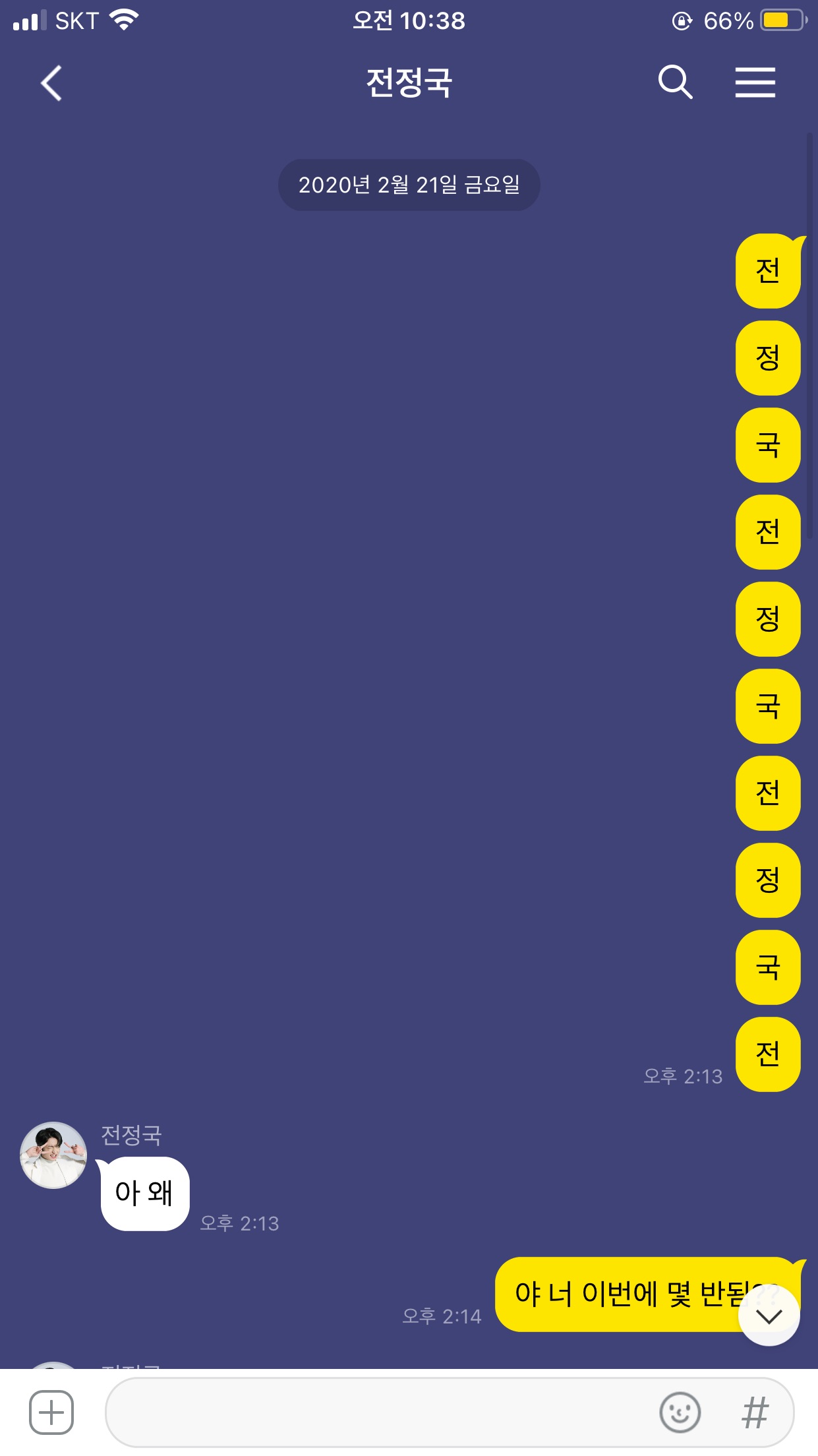Screen dimensions: 818x1456
Task: Open the chat room hamburger menu
Action: [755, 82]
